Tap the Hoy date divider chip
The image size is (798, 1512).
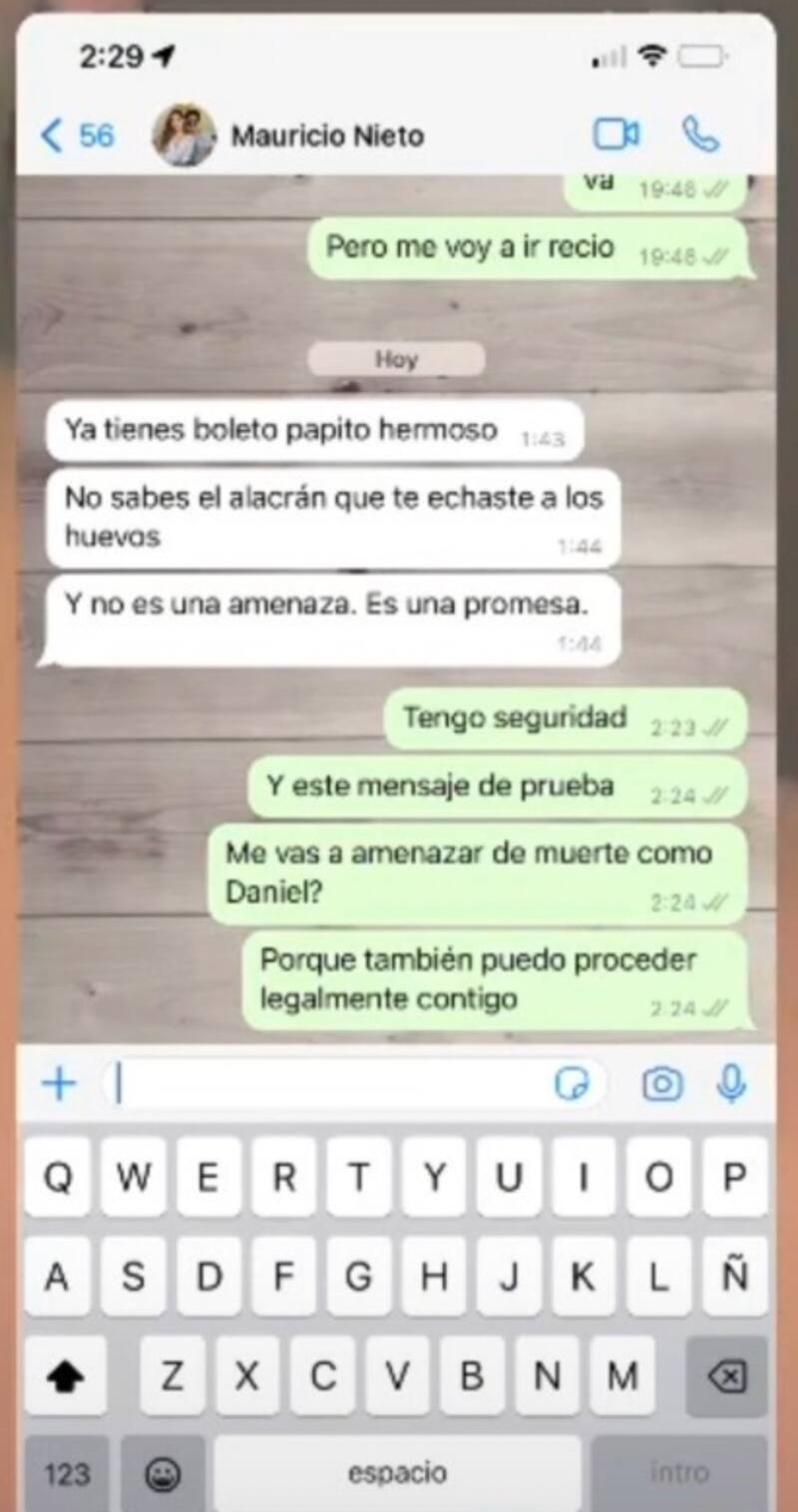click(x=396, y=360)
